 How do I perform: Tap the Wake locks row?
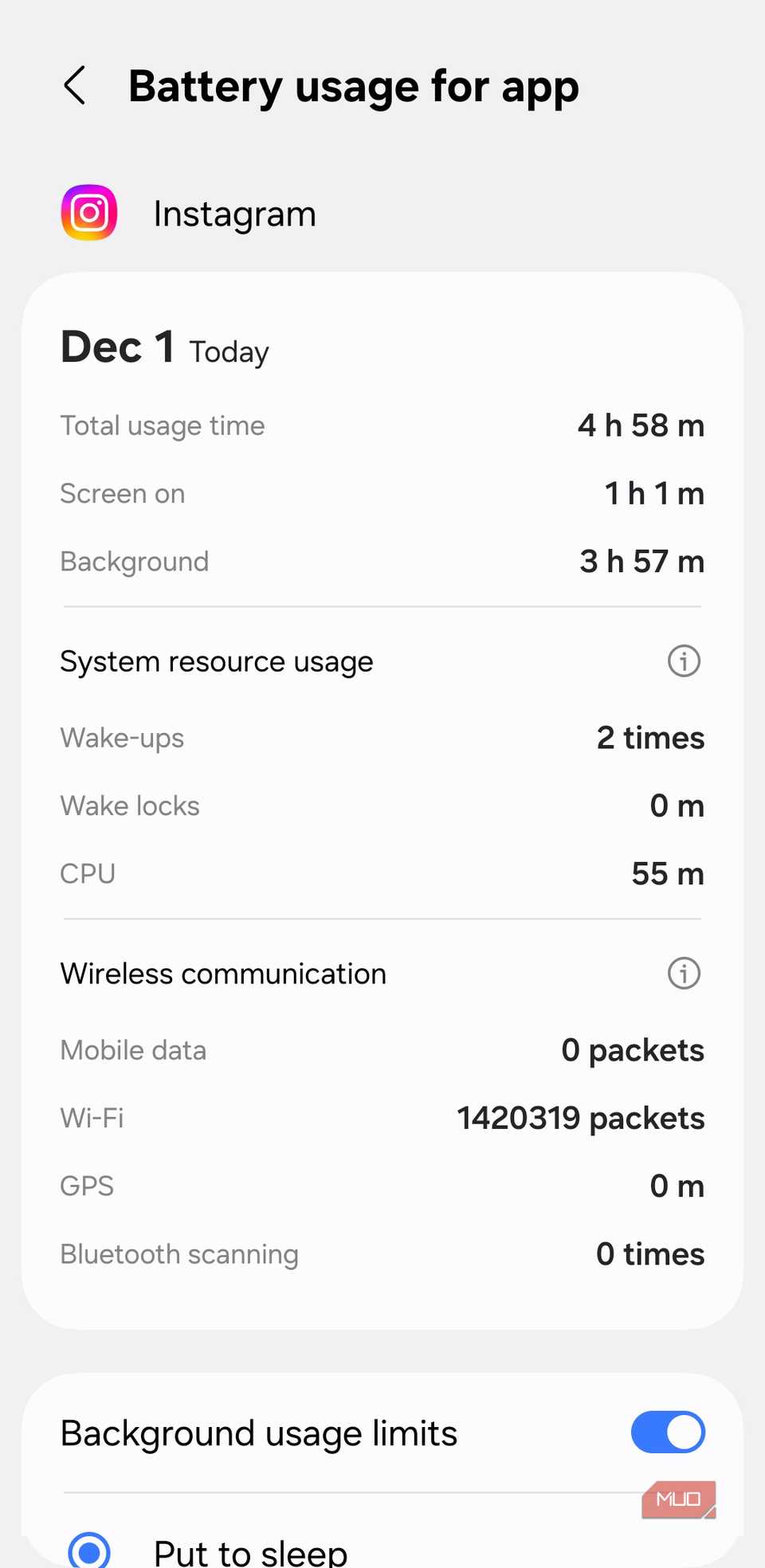(x=382, y=805)
